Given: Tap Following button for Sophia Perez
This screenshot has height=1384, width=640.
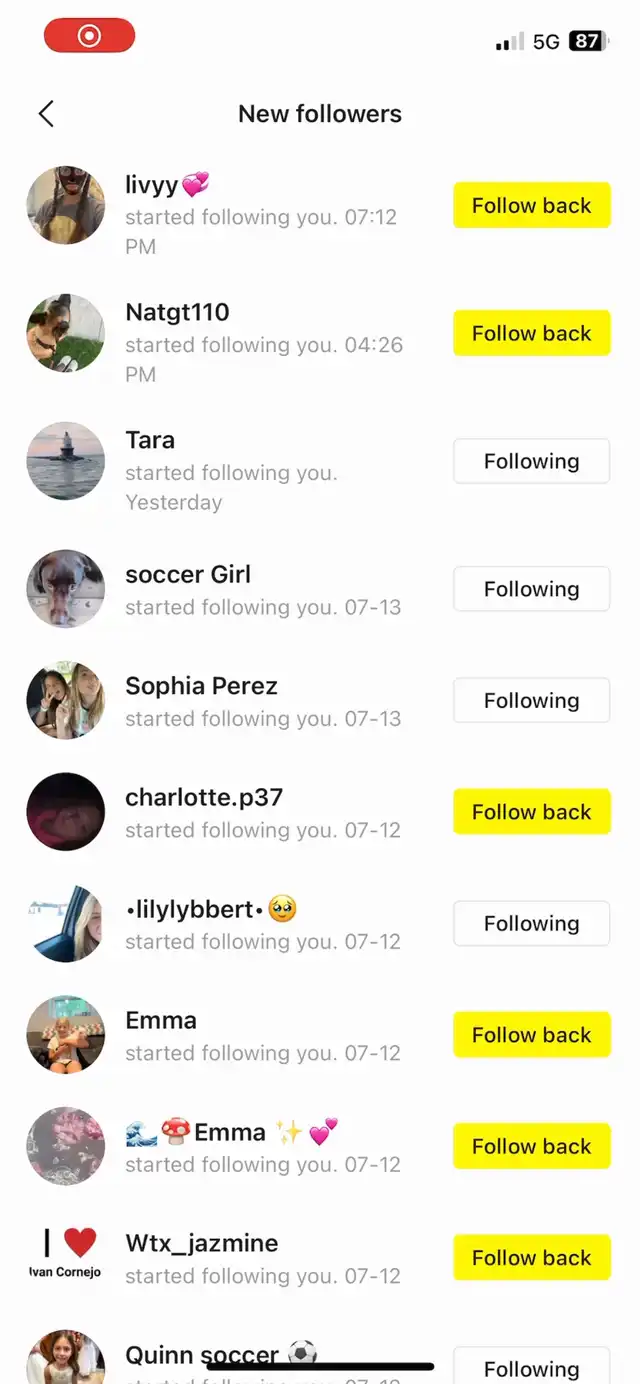Looking at the screenshot, I should 532,700.
